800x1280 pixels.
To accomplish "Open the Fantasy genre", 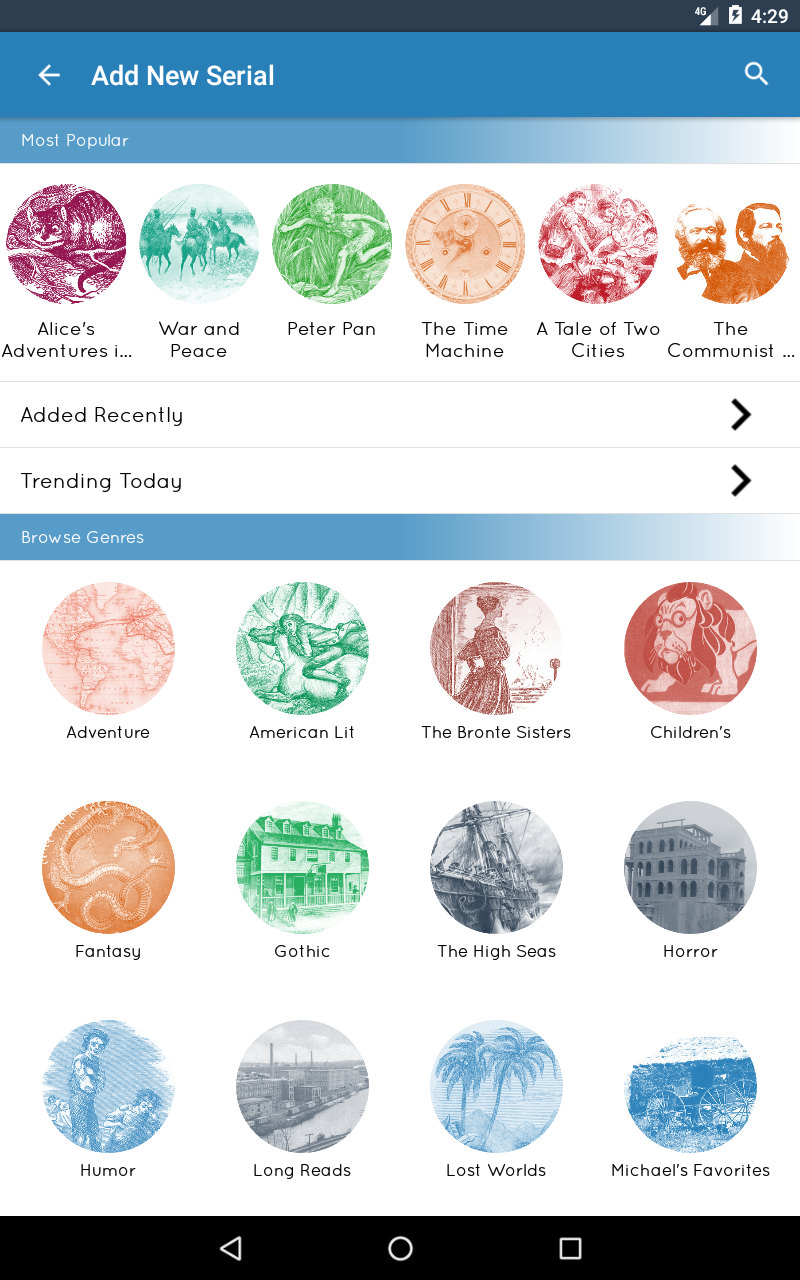I will pyautogui.click(x=108, y=867).
